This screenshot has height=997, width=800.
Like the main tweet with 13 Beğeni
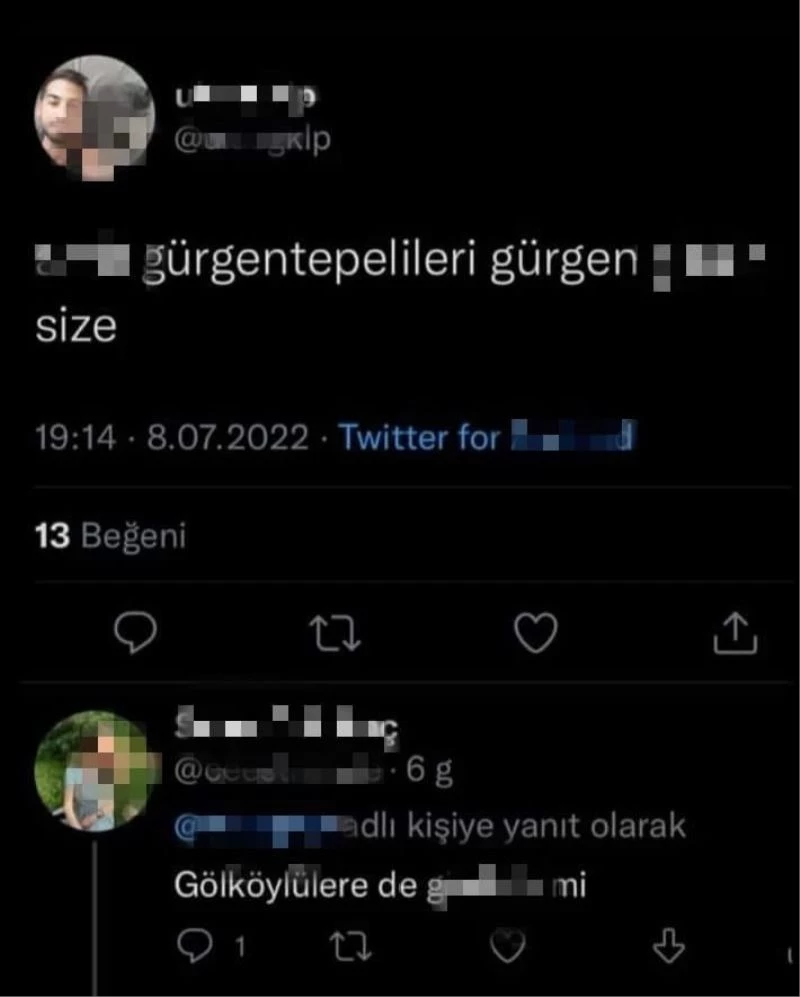[x=533, y=632]
